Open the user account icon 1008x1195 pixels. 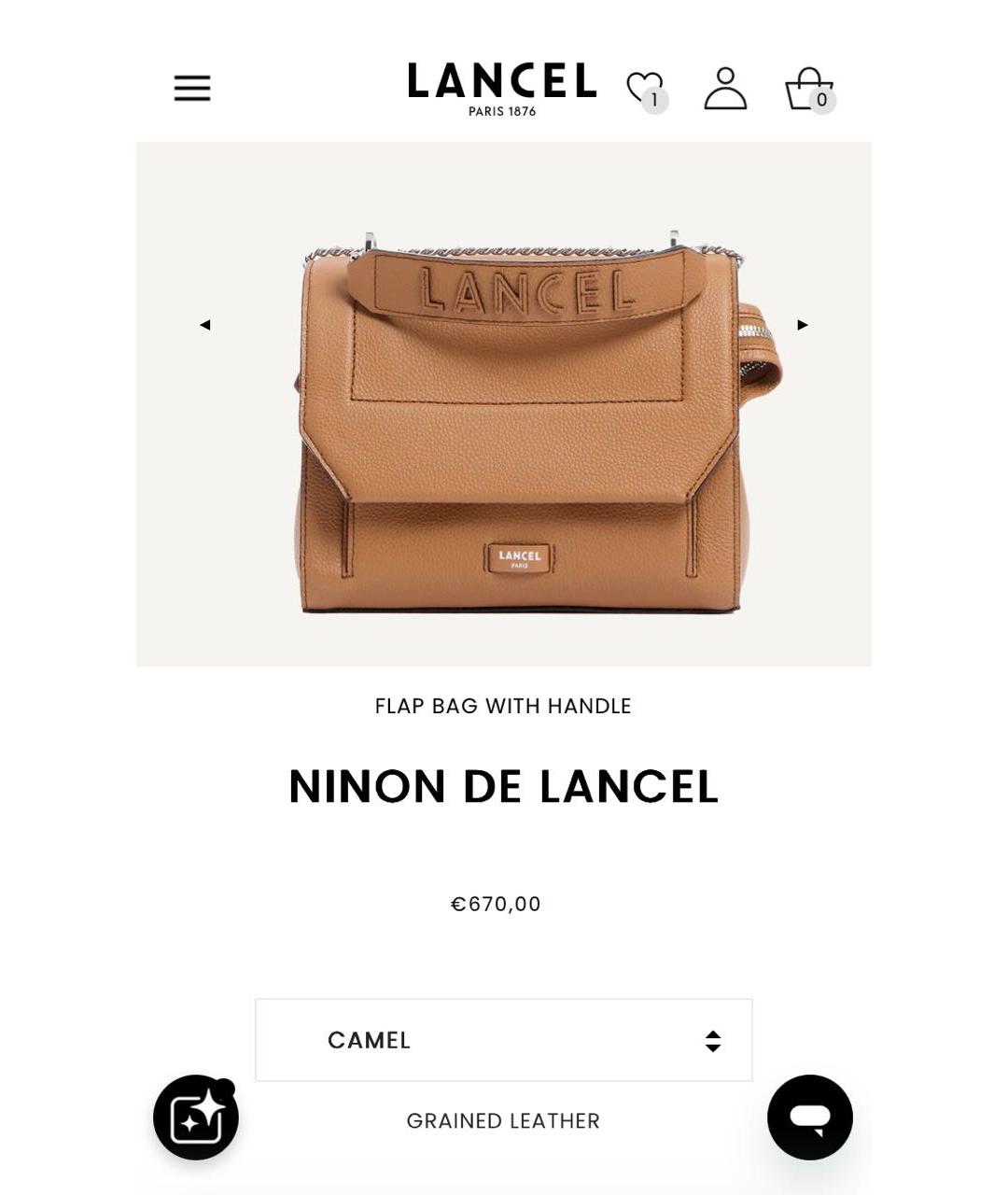725,89
